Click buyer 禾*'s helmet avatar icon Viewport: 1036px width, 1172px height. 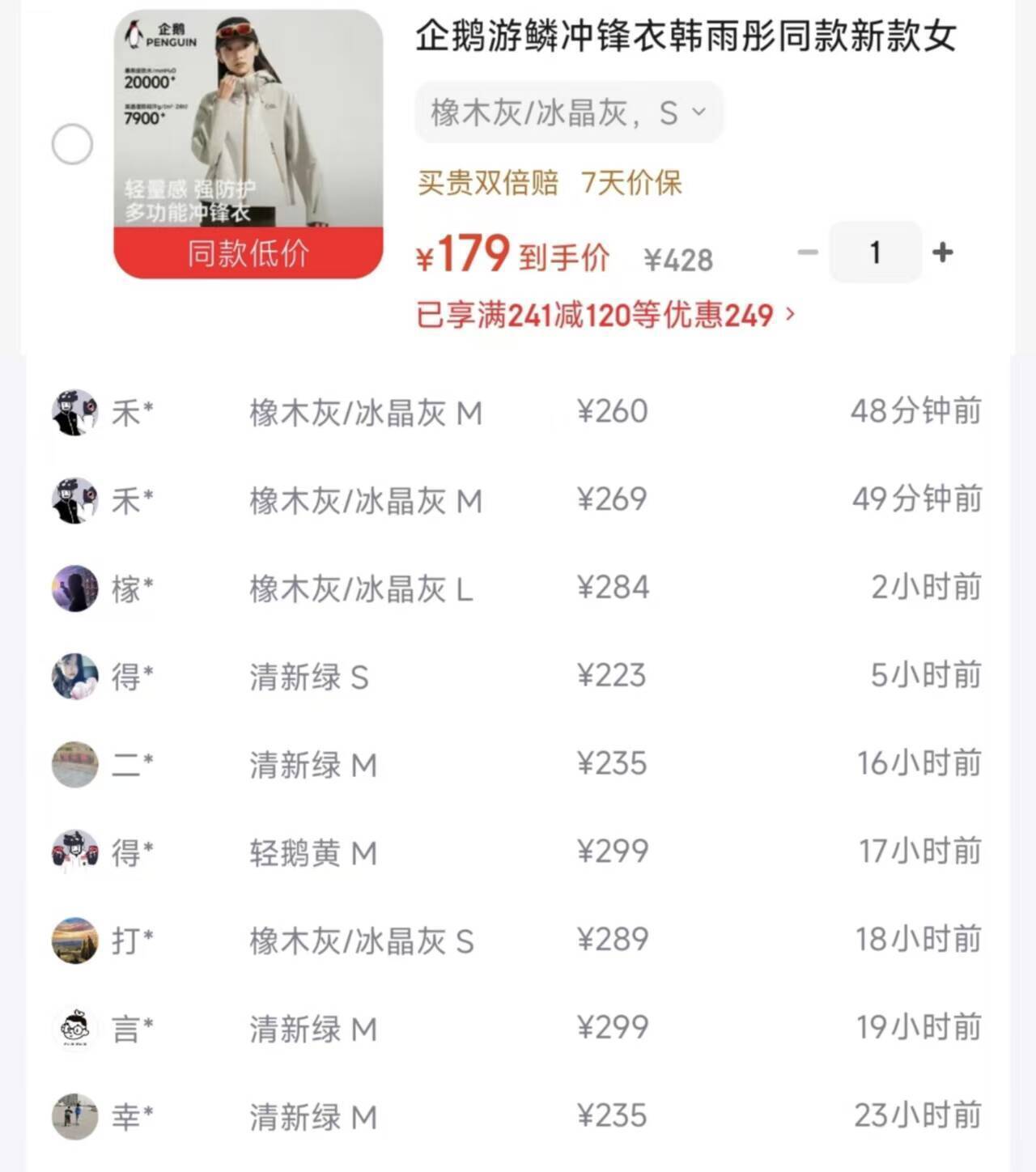pyautogui.click(x=74, y=411)
